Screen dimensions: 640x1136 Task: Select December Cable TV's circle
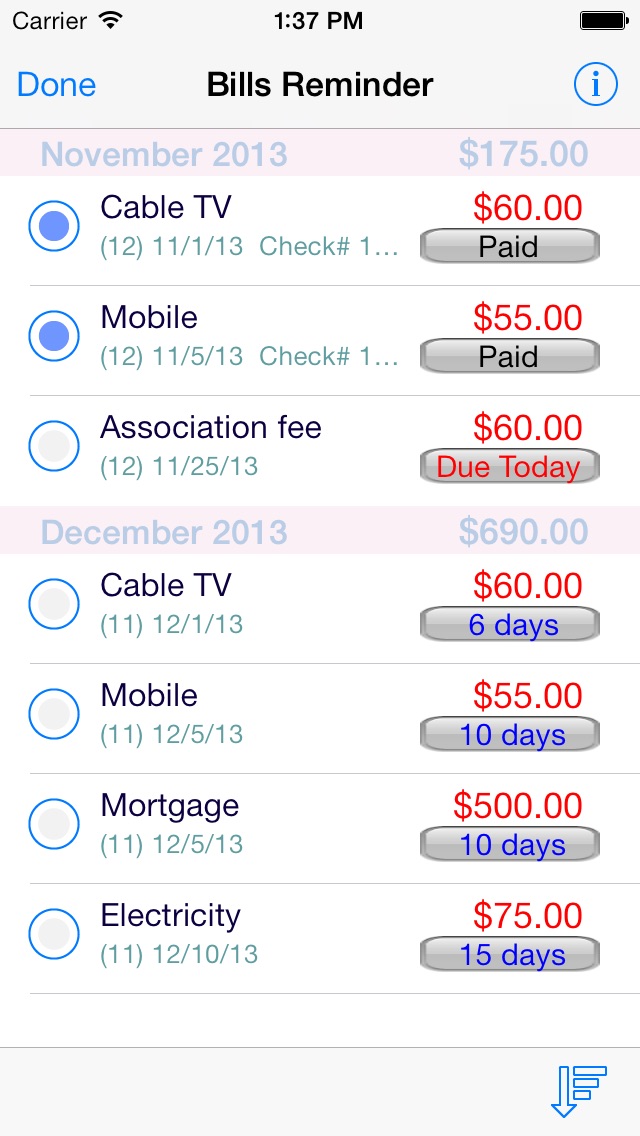tap(54, 604)
